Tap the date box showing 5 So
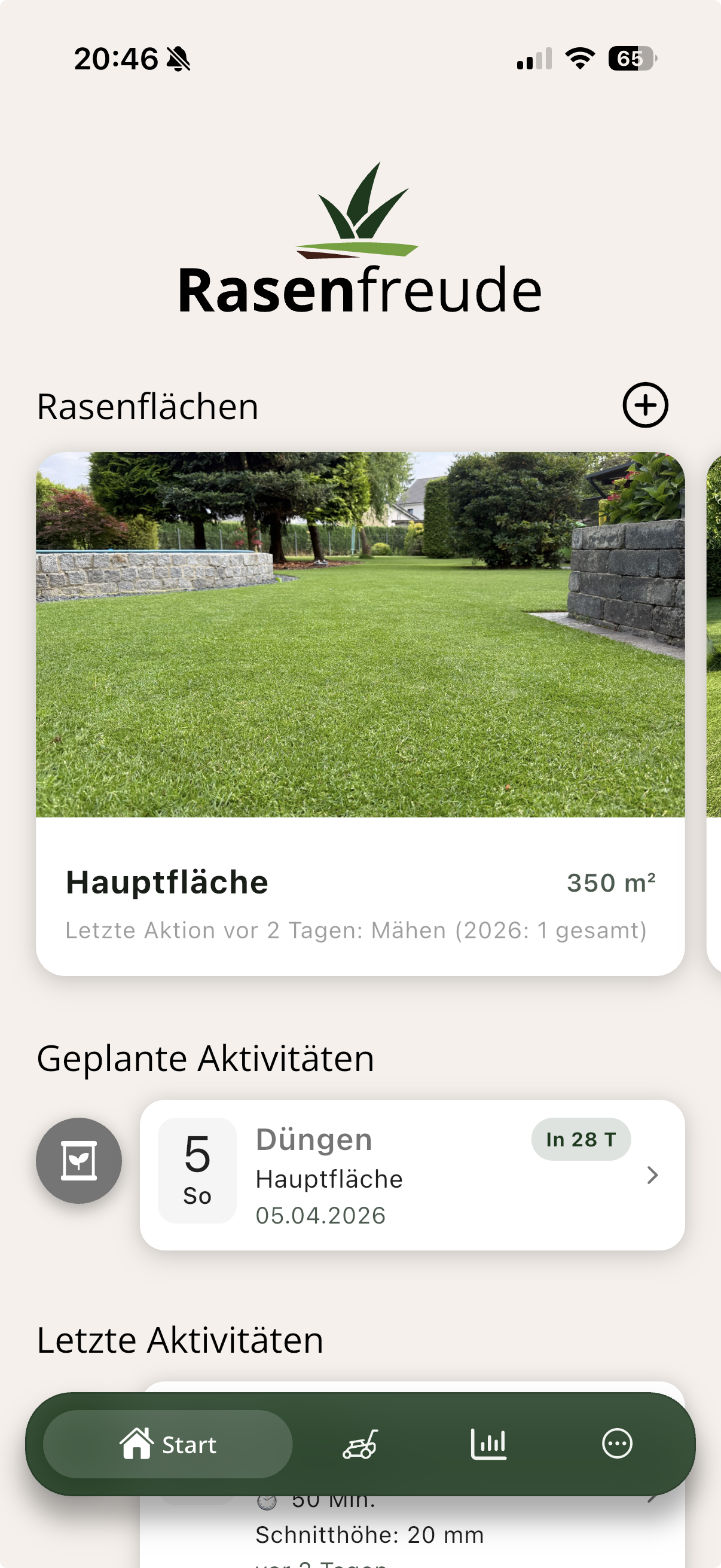This screenshot has width=721, height=1568. point(197,1167)
